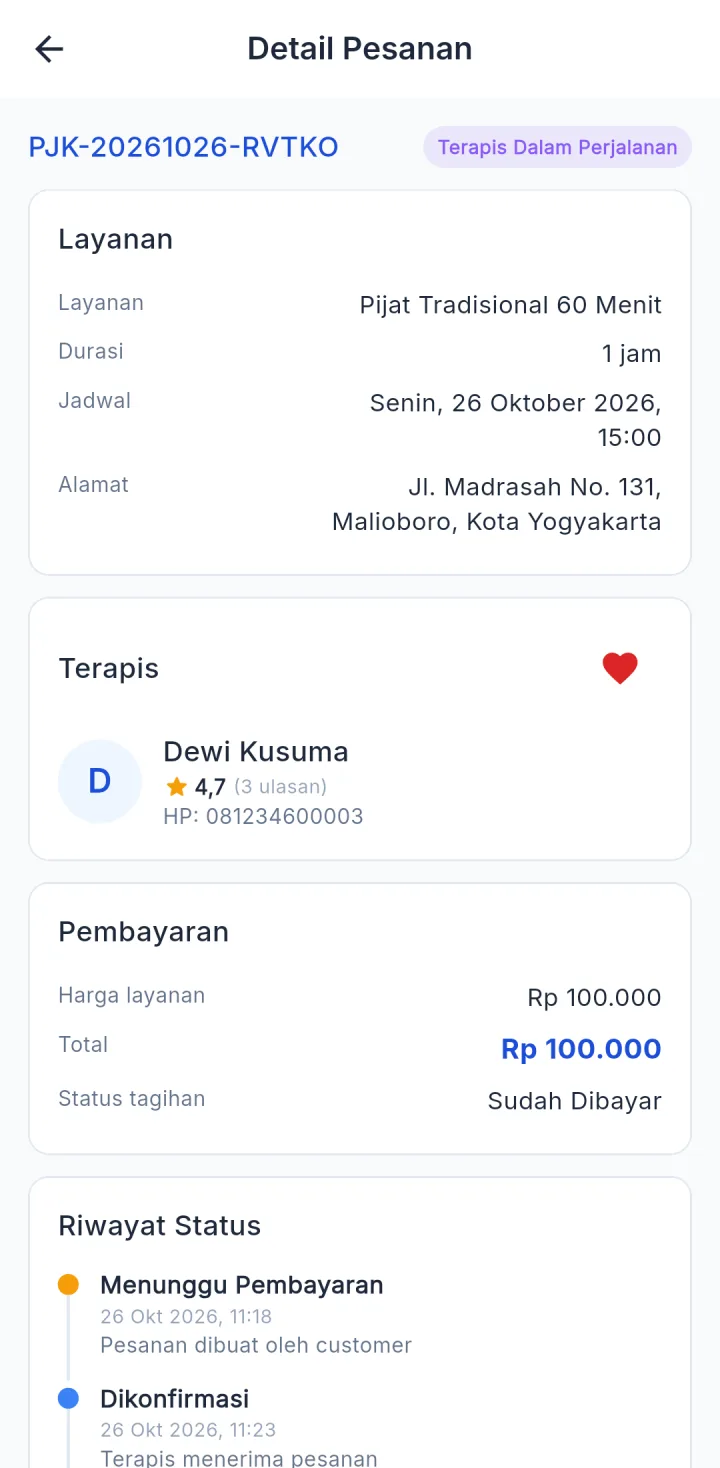Remove Dewi Kusuma from favorite therapists

coord(620,668)
